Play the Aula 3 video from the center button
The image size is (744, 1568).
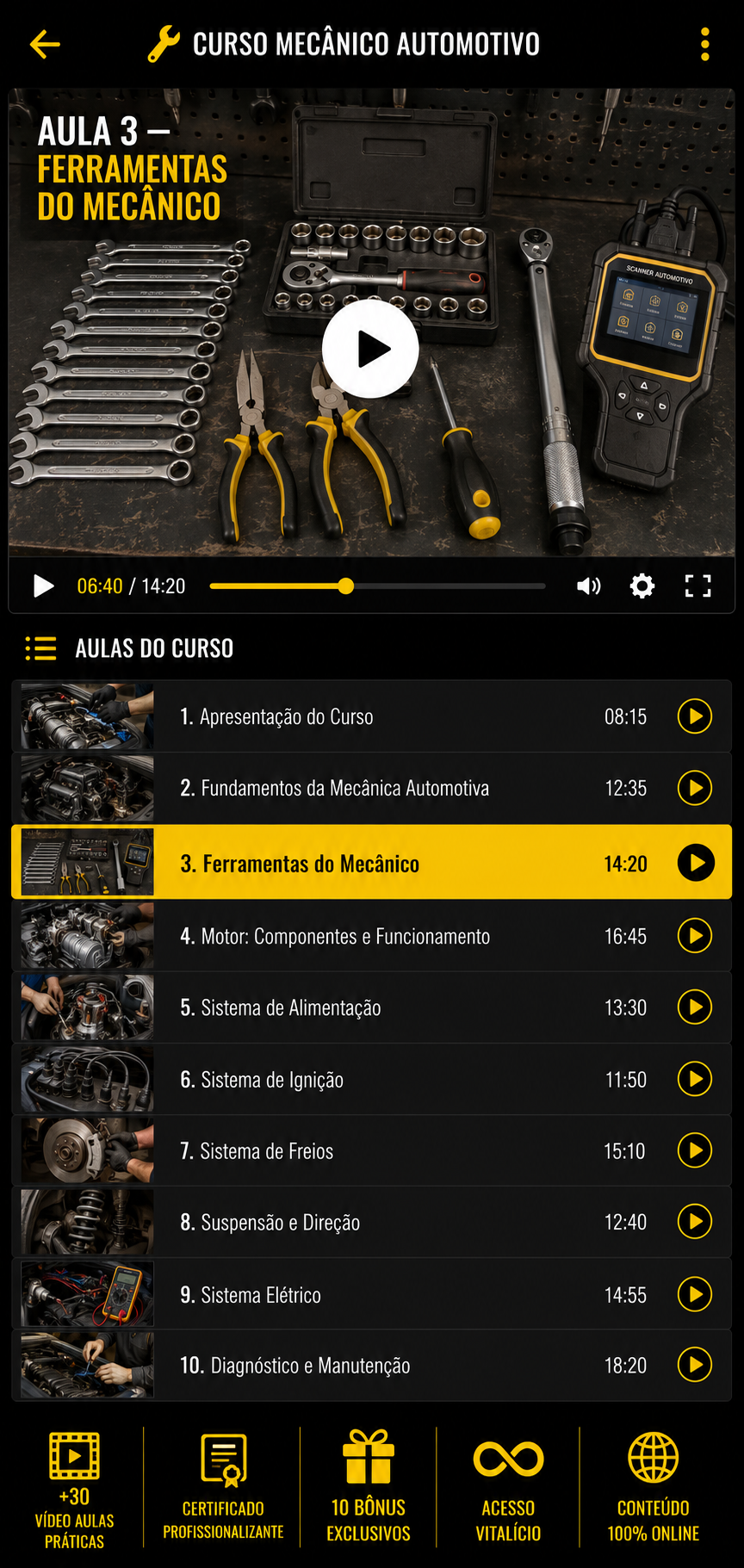(x=370, y=349)
